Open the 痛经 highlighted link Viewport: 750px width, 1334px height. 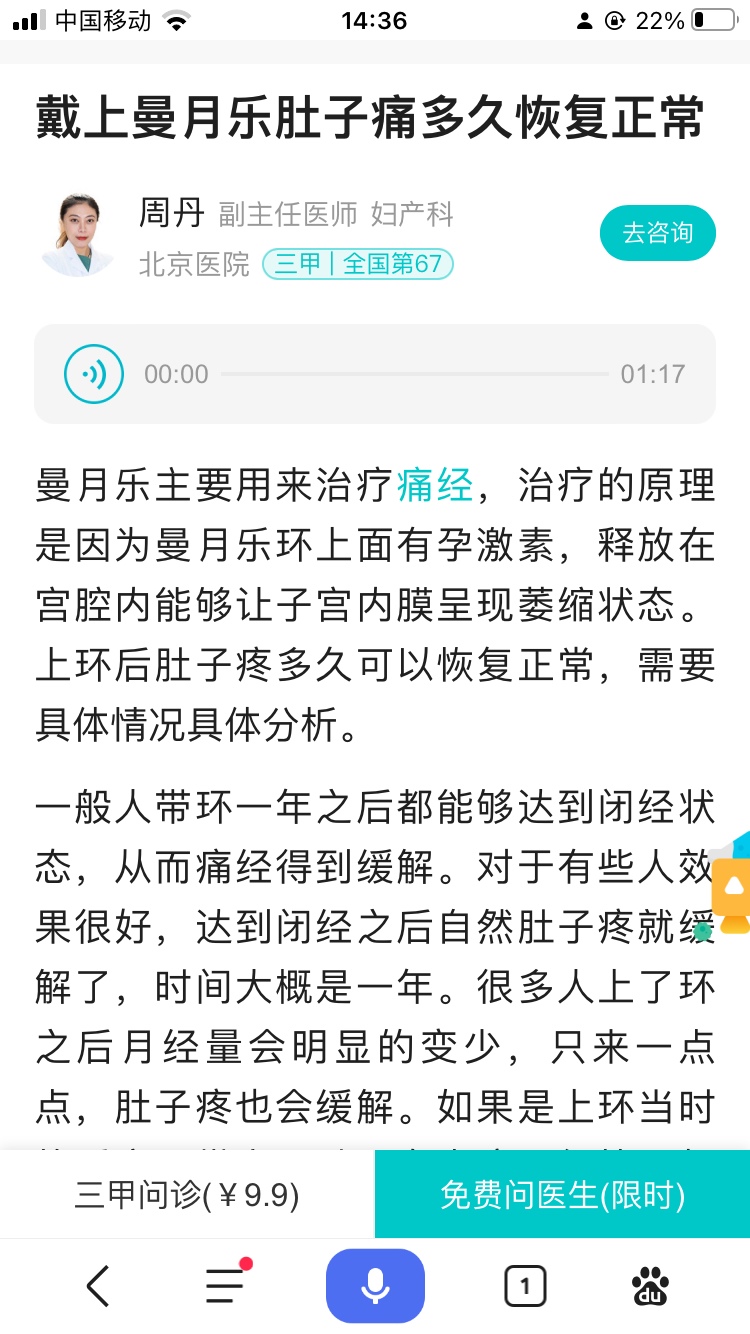[434, 487]
